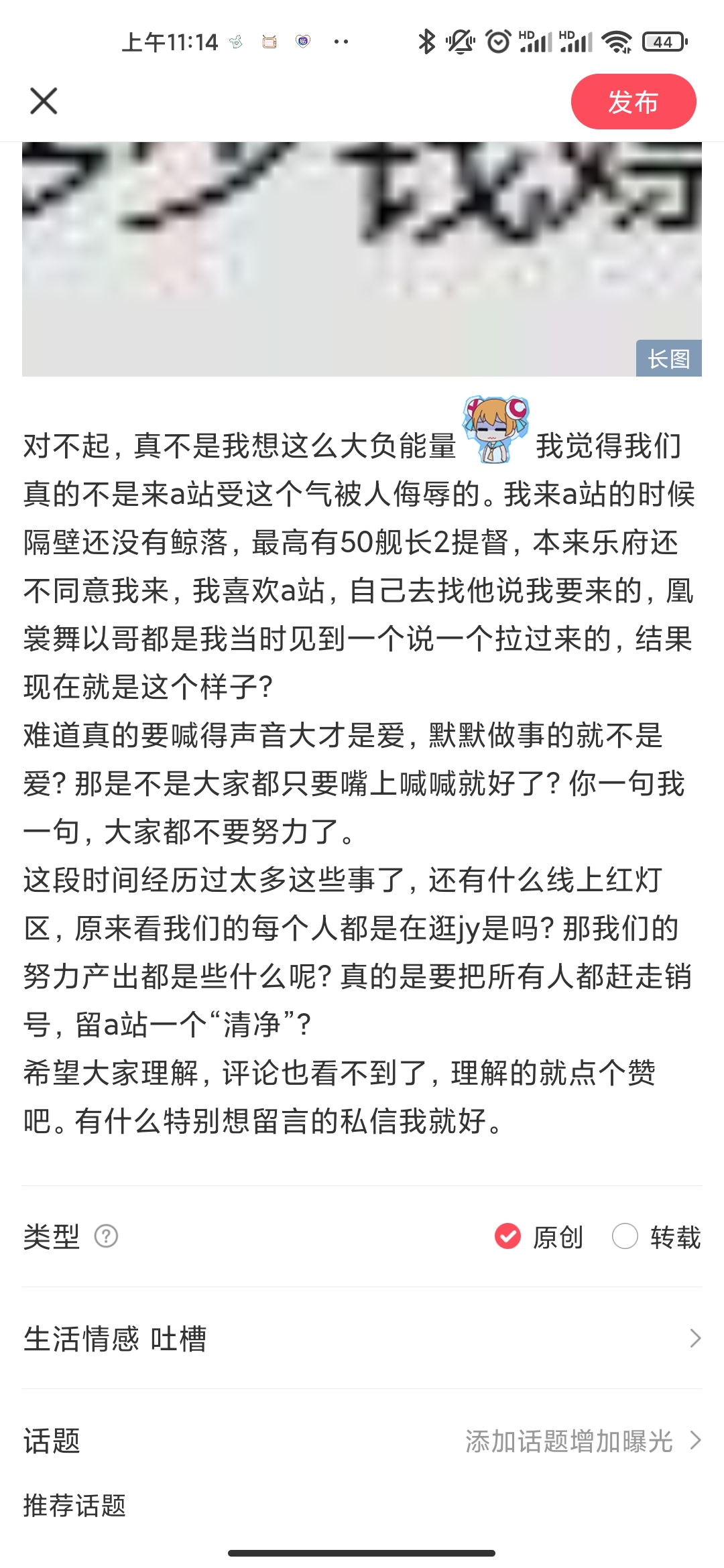Open the 类型 help question mark

pyautogui.click(x=106, y=1236)
